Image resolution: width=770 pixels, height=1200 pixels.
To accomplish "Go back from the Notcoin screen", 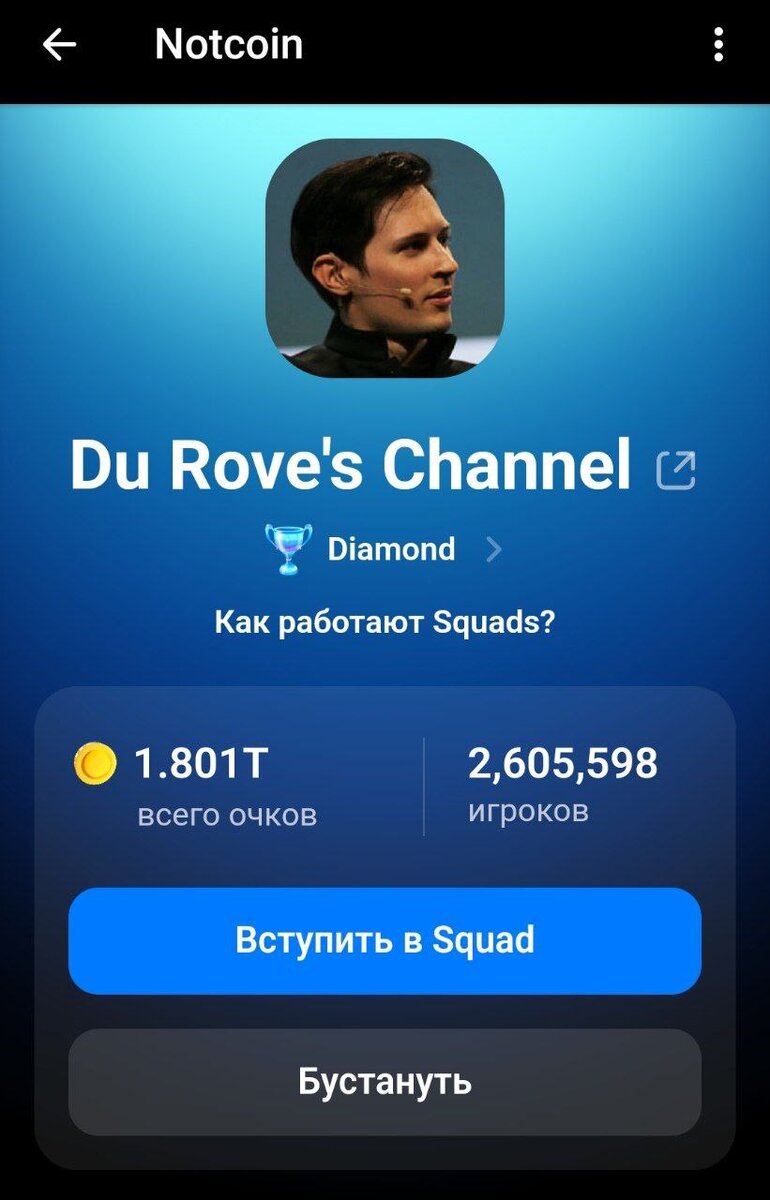I will [59, 45].
